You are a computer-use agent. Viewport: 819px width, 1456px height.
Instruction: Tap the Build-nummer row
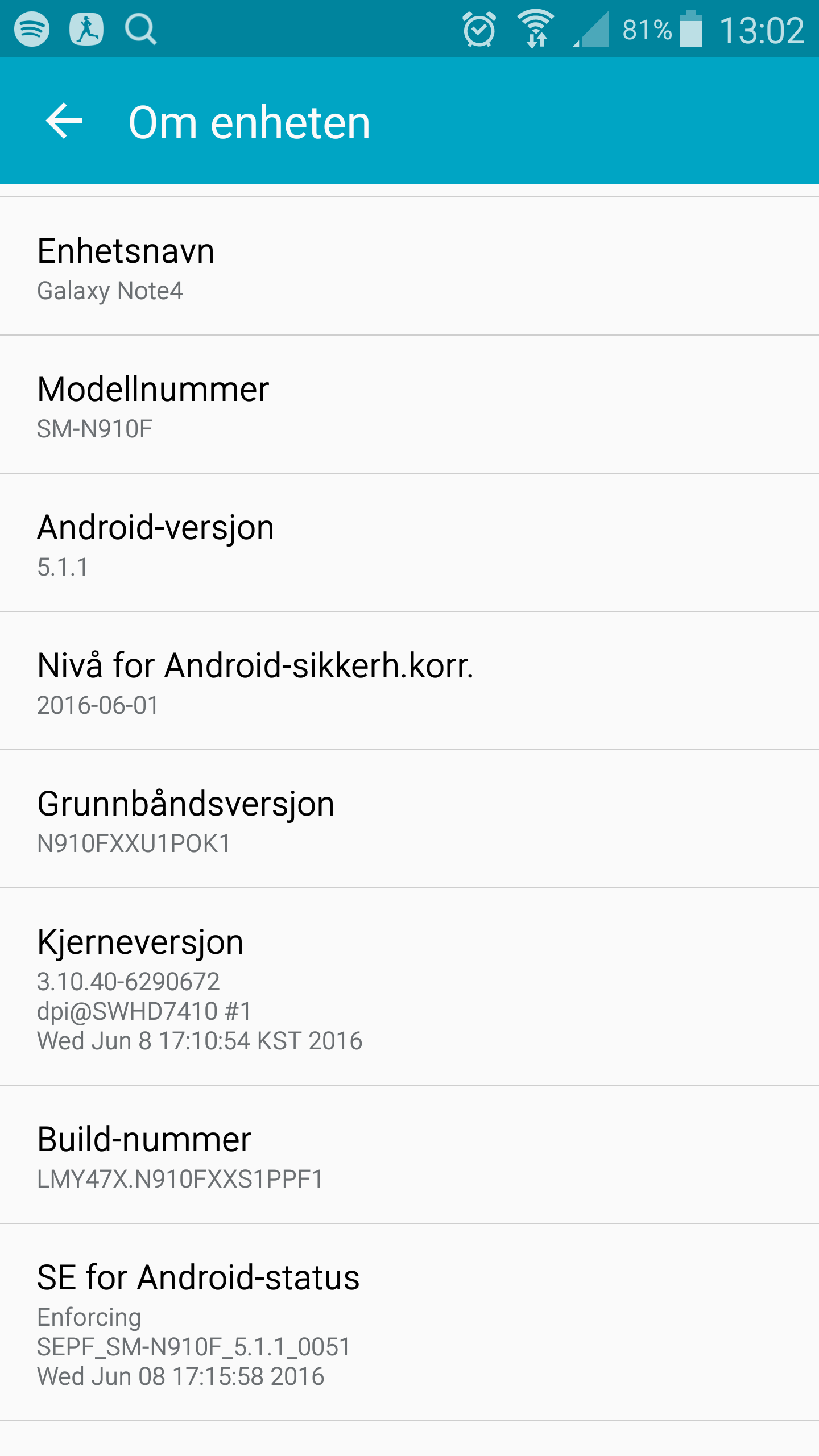coord(409,1155)
